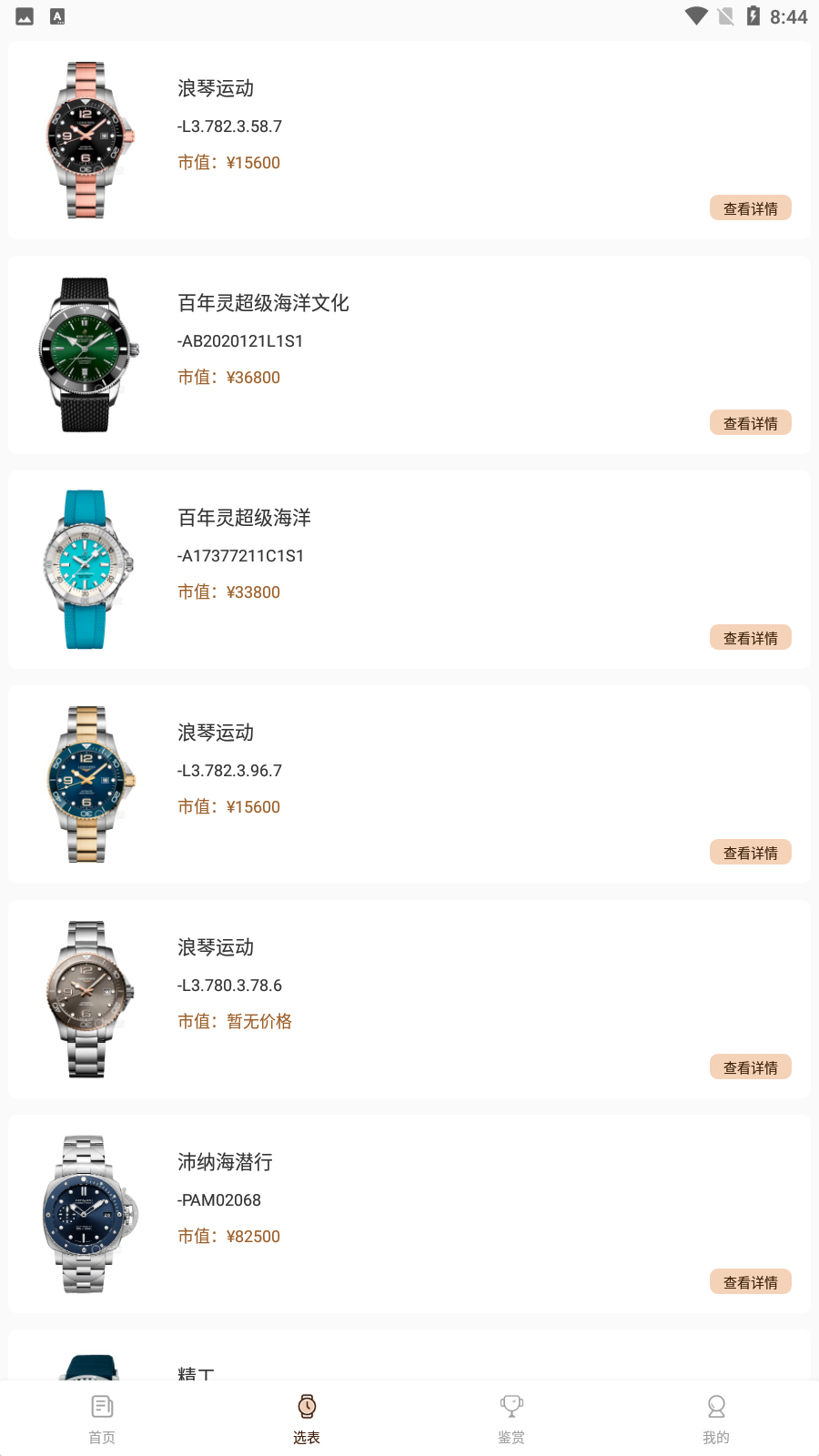The width and height of the screenshot is (819, 1456).
Task: Switch to the 首页 tab
Action: coord(101,1418)
